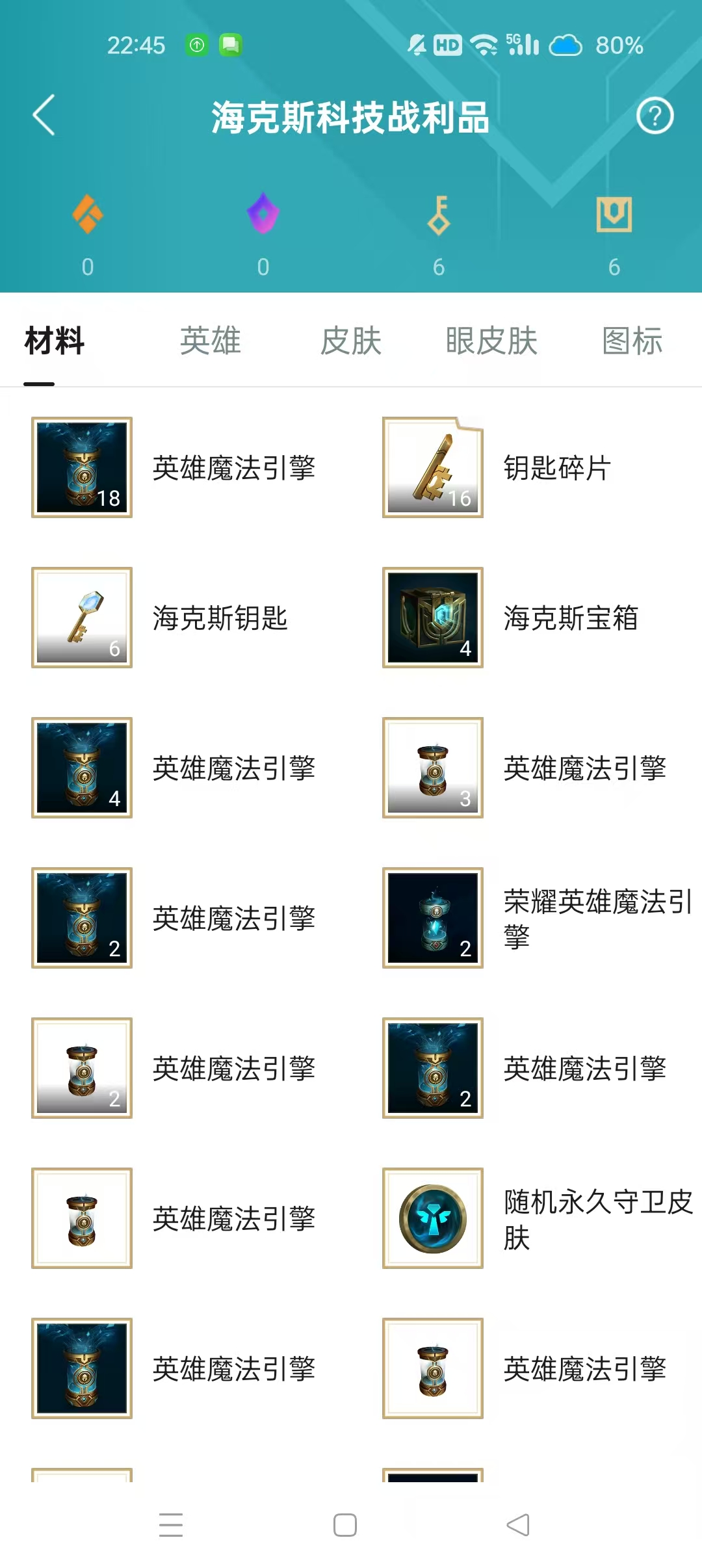Open the 海克斯钥匙 item
The image size is (702, 1568).
(x=82, y=618)
